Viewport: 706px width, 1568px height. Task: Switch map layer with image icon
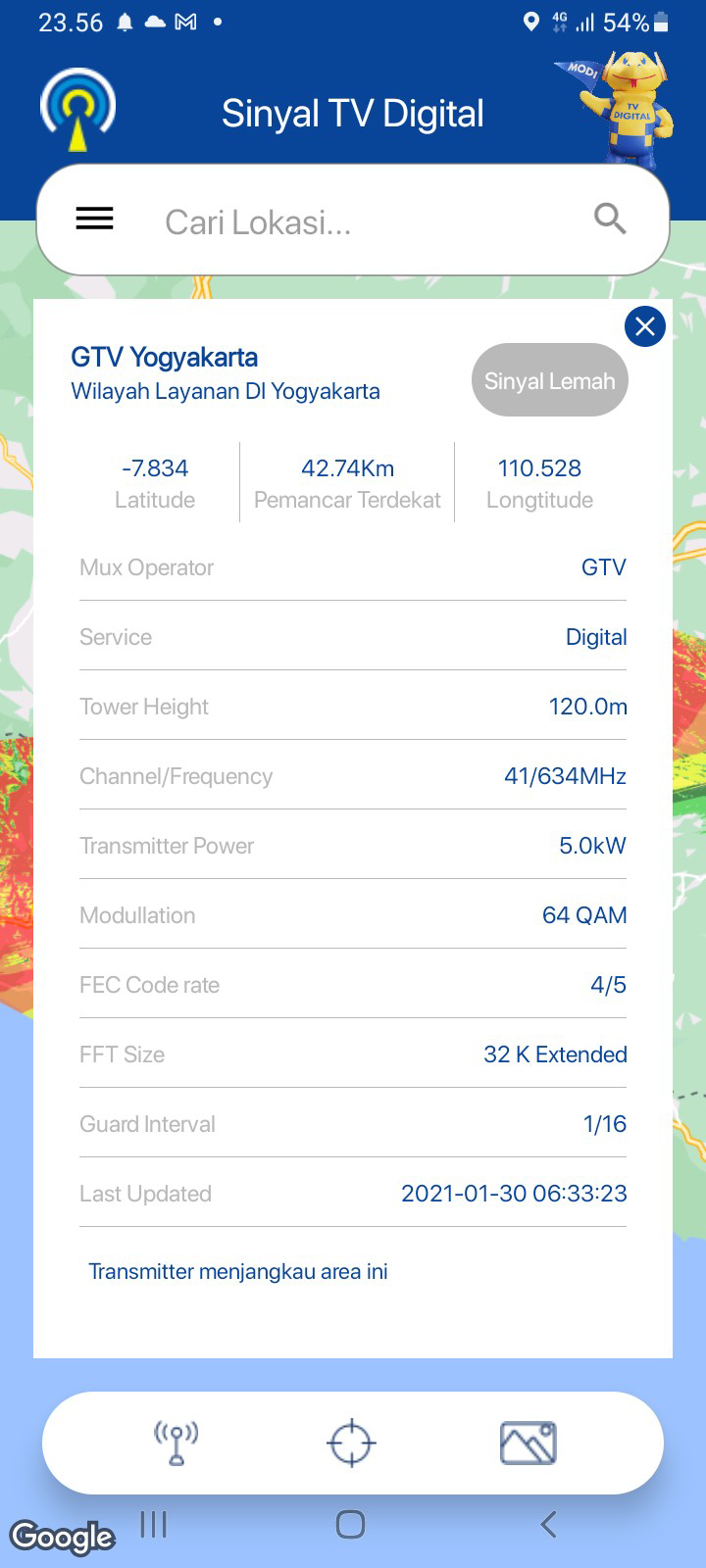pyautogui.click(x=529, y=1443)
